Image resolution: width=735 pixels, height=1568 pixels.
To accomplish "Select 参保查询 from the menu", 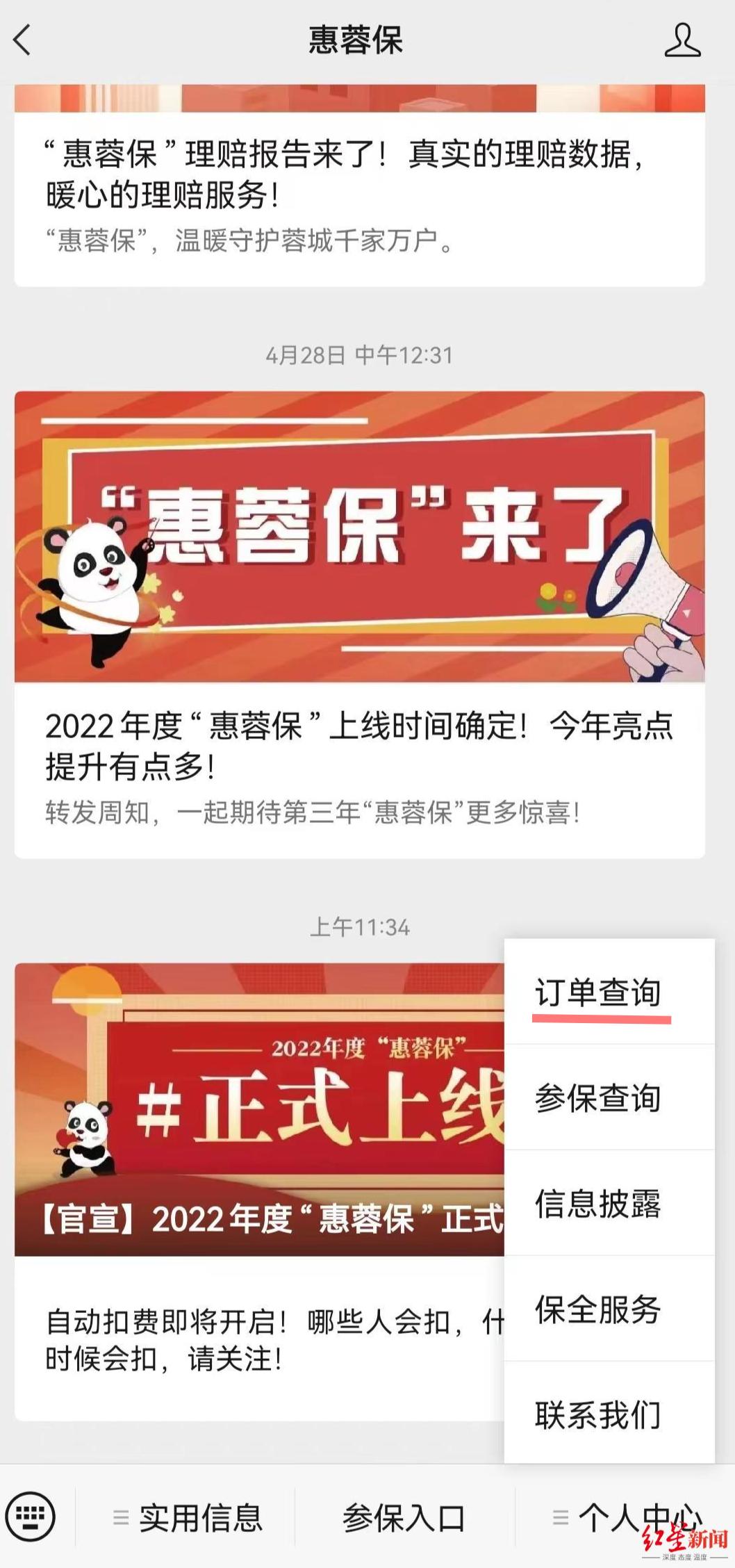I will (x=598, y=1098).
